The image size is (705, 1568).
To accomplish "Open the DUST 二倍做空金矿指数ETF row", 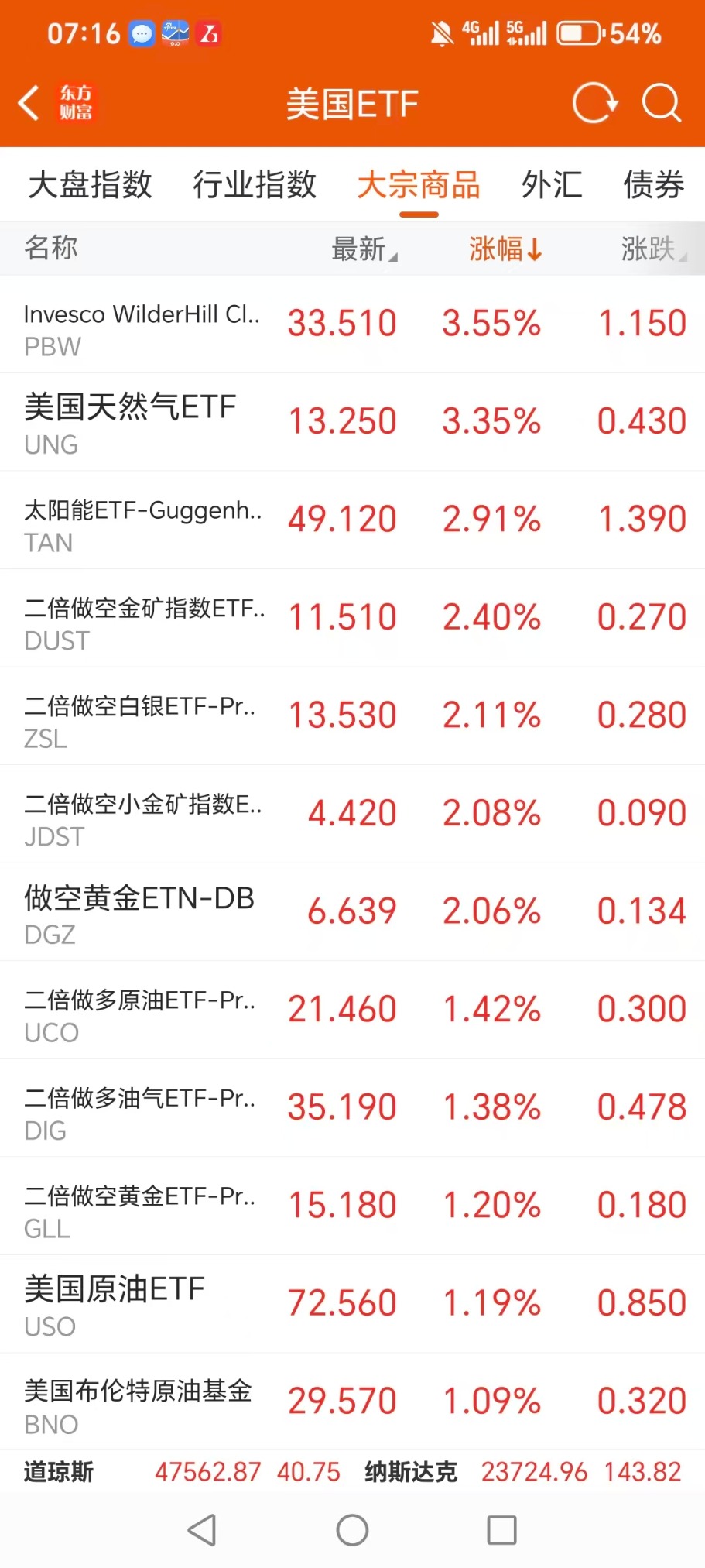I will 352,619.
